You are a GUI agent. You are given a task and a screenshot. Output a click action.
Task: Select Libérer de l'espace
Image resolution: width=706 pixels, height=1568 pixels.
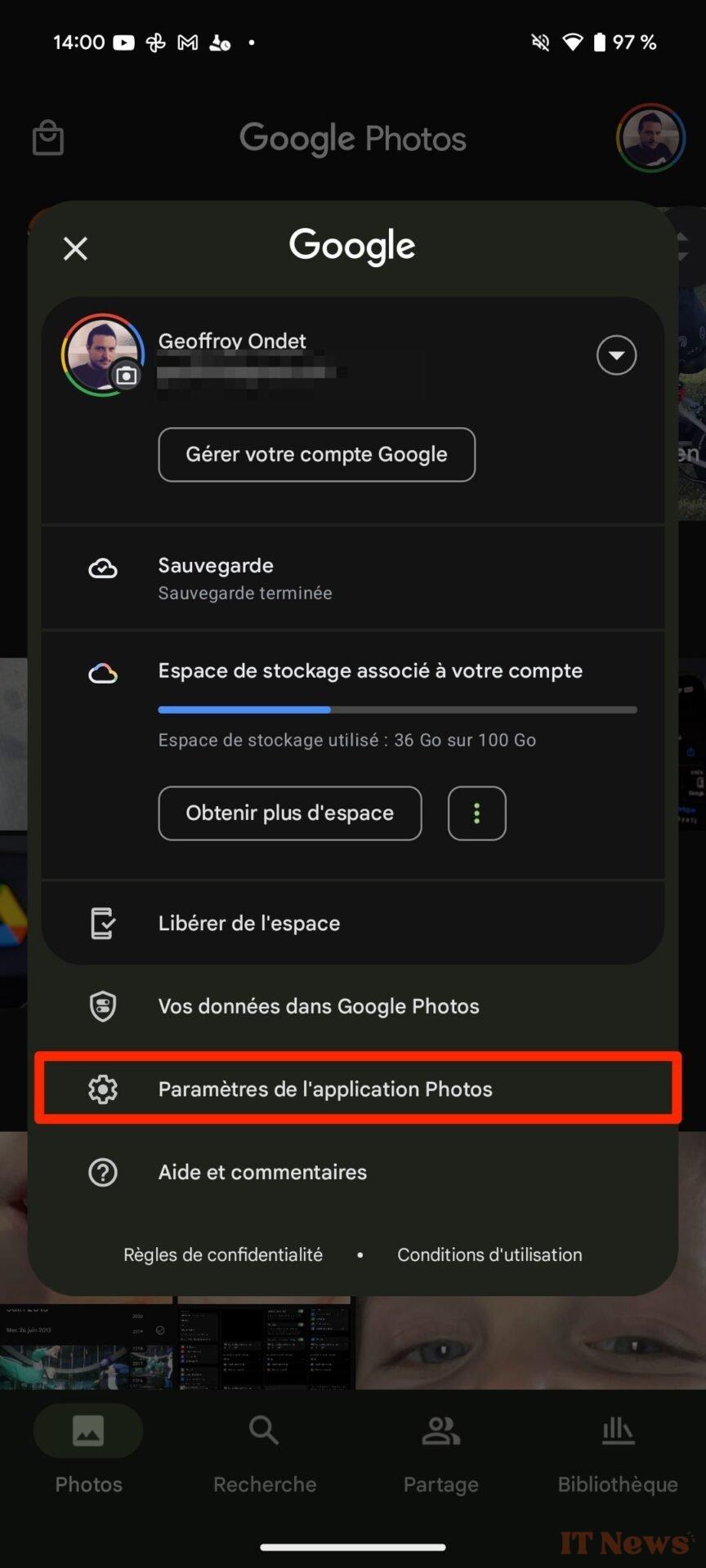click(x=353, y=923)
